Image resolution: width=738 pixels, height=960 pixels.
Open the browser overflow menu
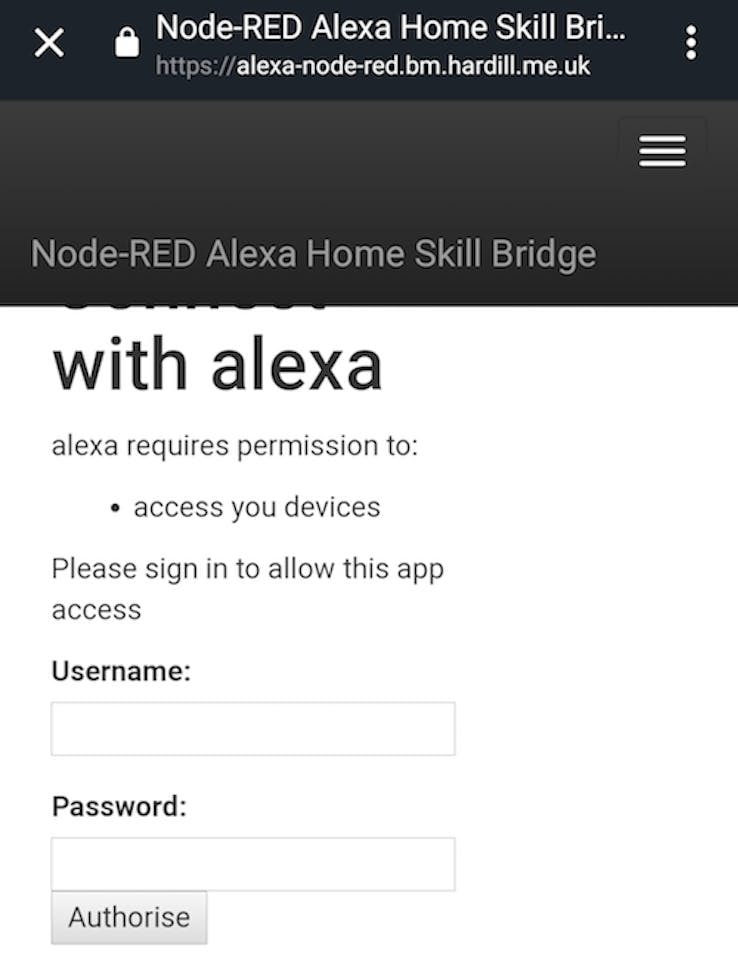(x=690, y=43)
